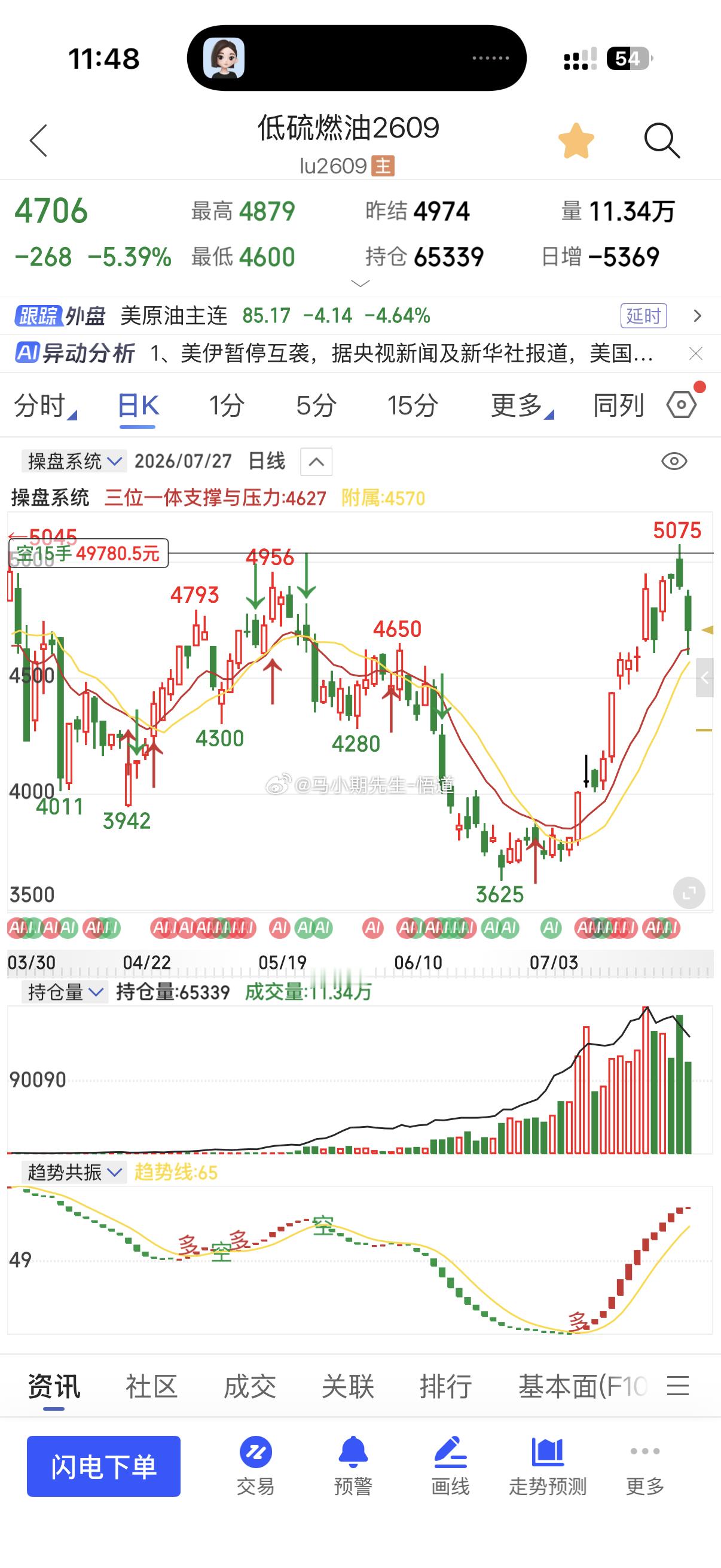Switch to the 社区 tab
The width and height of the screenshot is (721, 1568).
(x=151, y=1387)
